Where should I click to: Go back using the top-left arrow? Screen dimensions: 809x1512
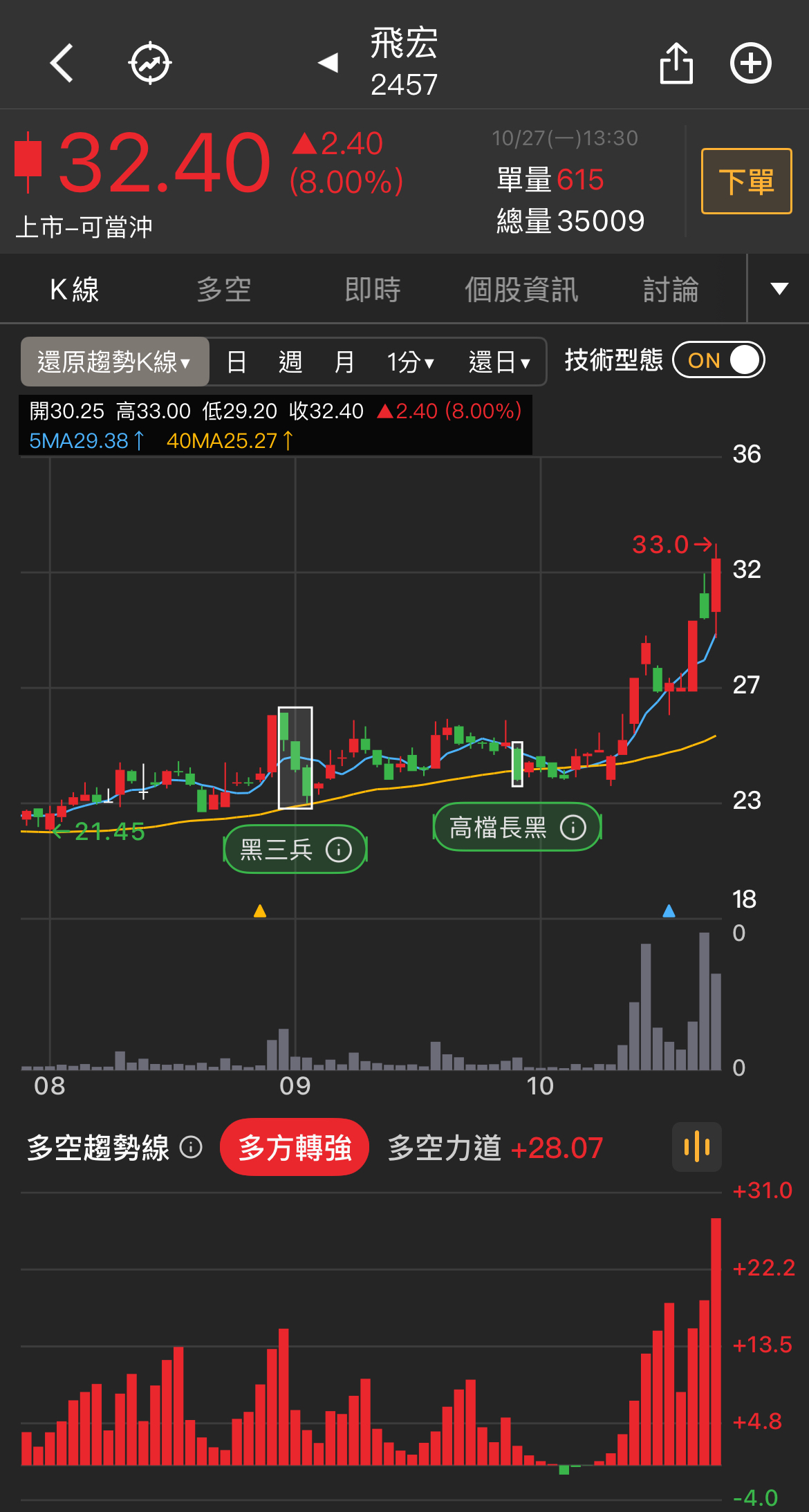click(62, 64)
